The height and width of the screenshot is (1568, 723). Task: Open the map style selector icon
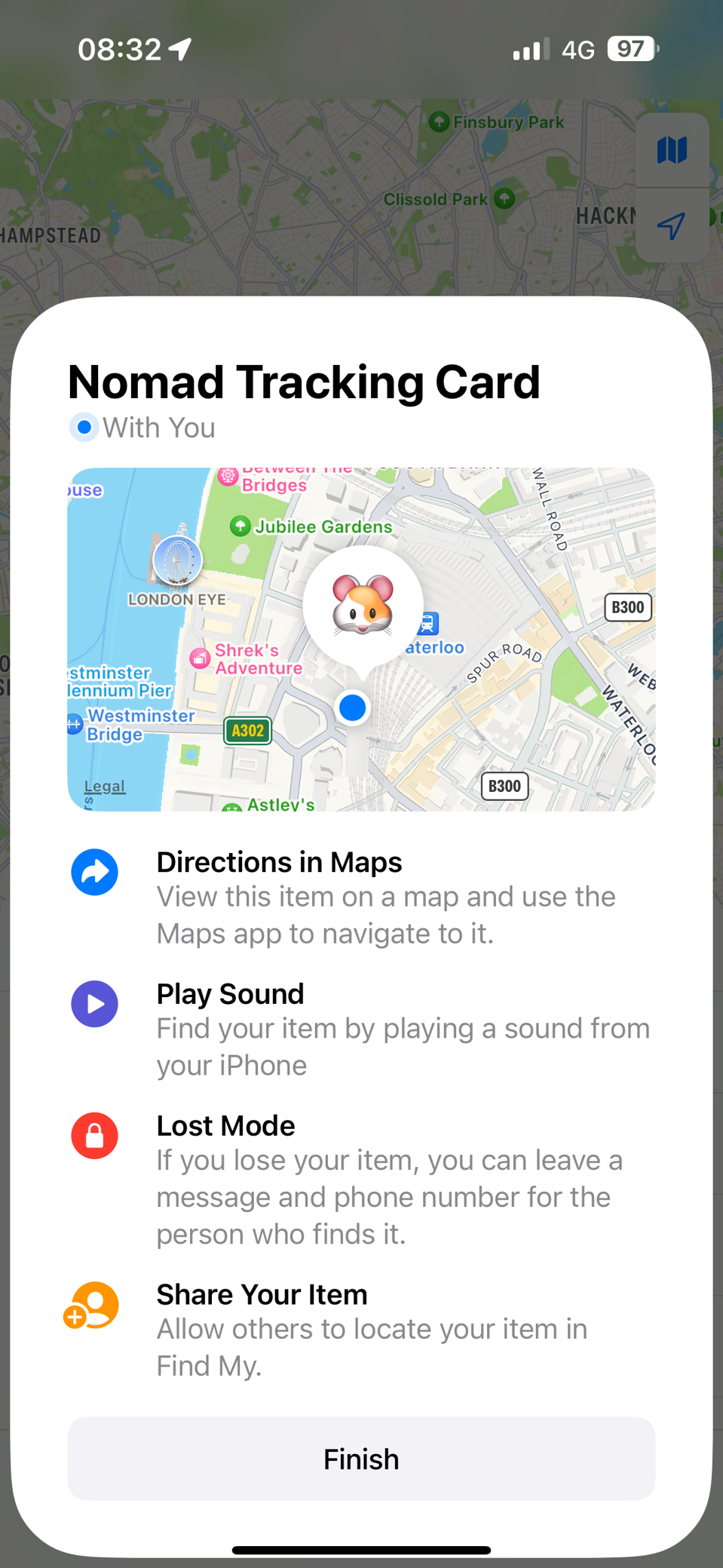(x=672, y=149)
